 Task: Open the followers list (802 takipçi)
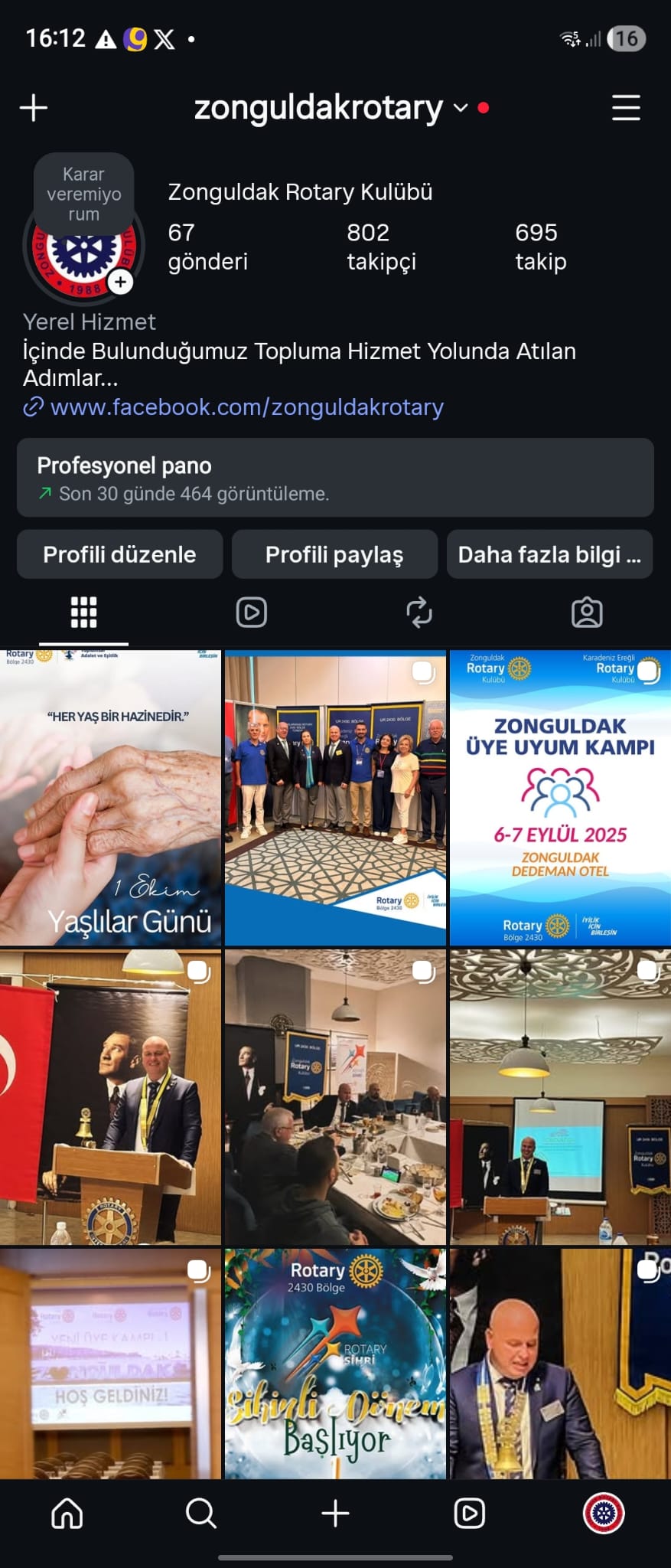tap(381, 247)
